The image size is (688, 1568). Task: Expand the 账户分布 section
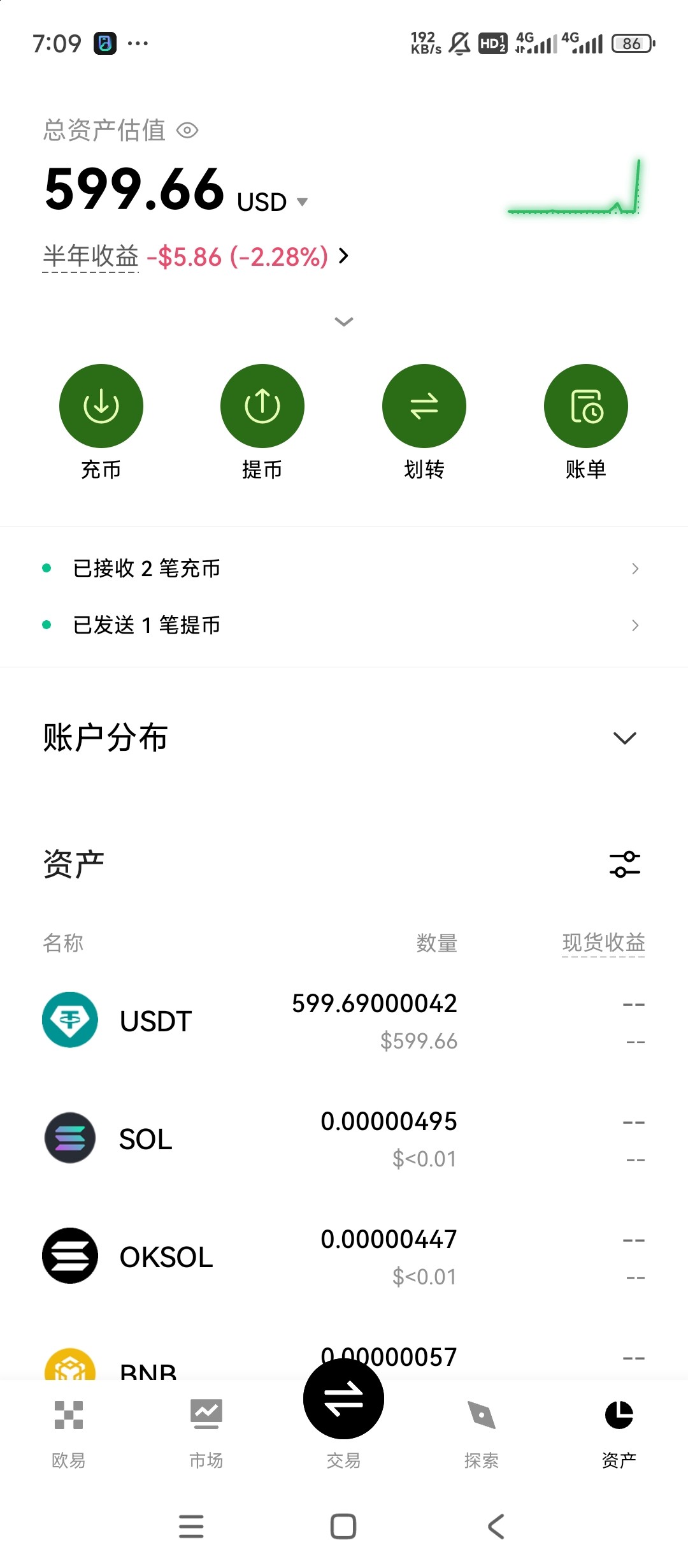click(x=624, y=738)
